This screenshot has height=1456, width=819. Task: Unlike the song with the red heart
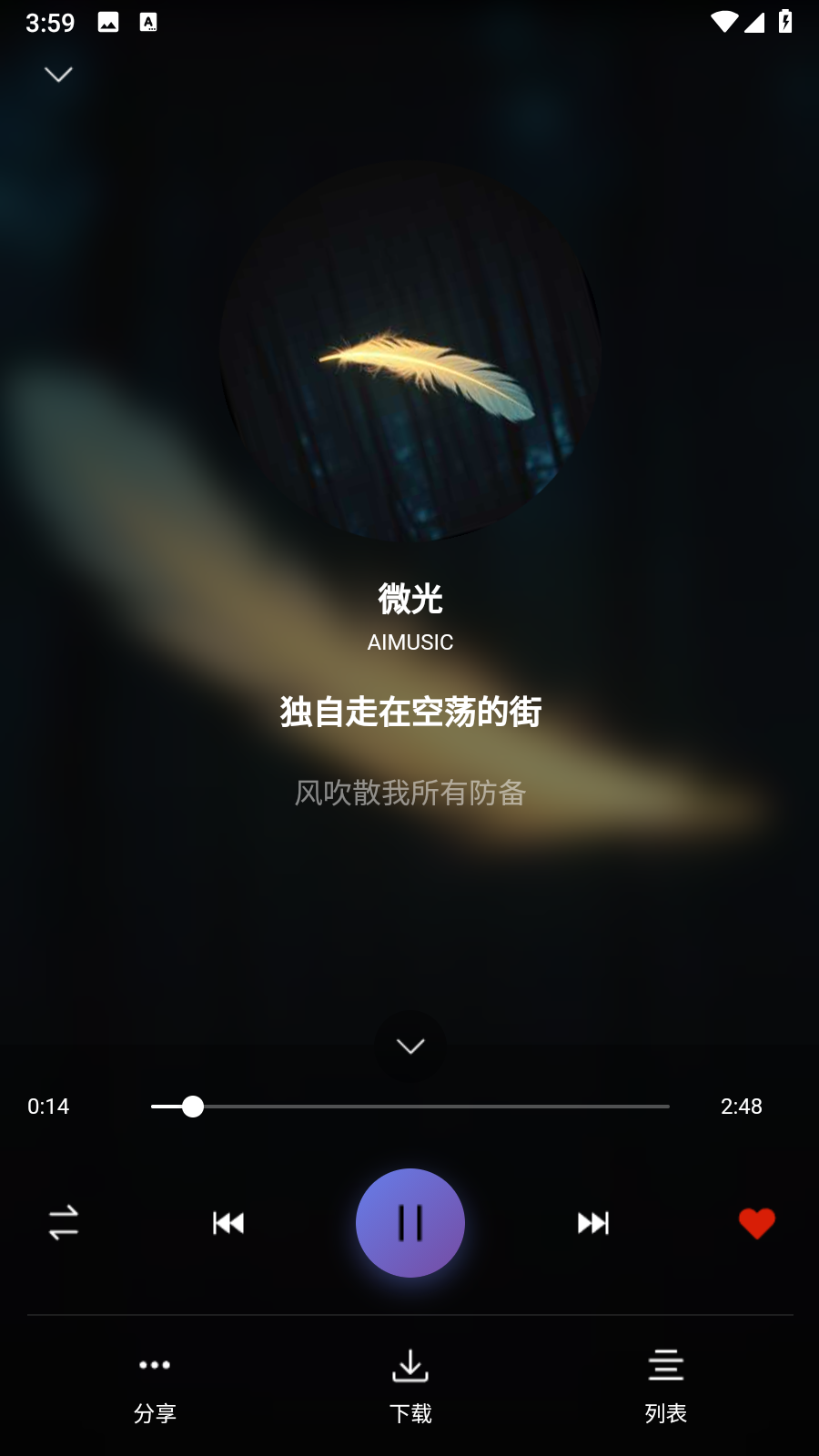(x=756, y=1223)
